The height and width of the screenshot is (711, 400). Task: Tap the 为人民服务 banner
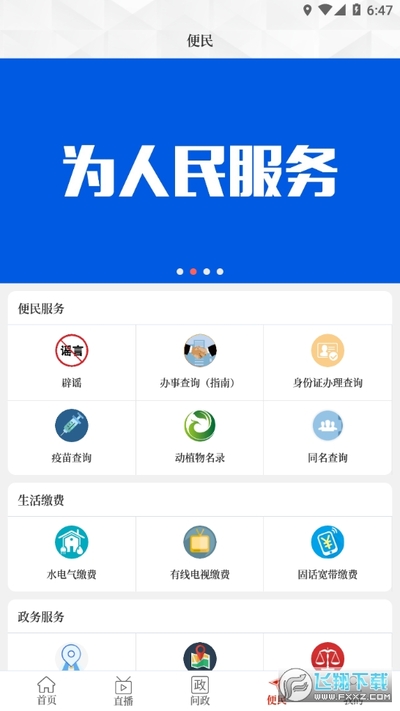point(200,170)
